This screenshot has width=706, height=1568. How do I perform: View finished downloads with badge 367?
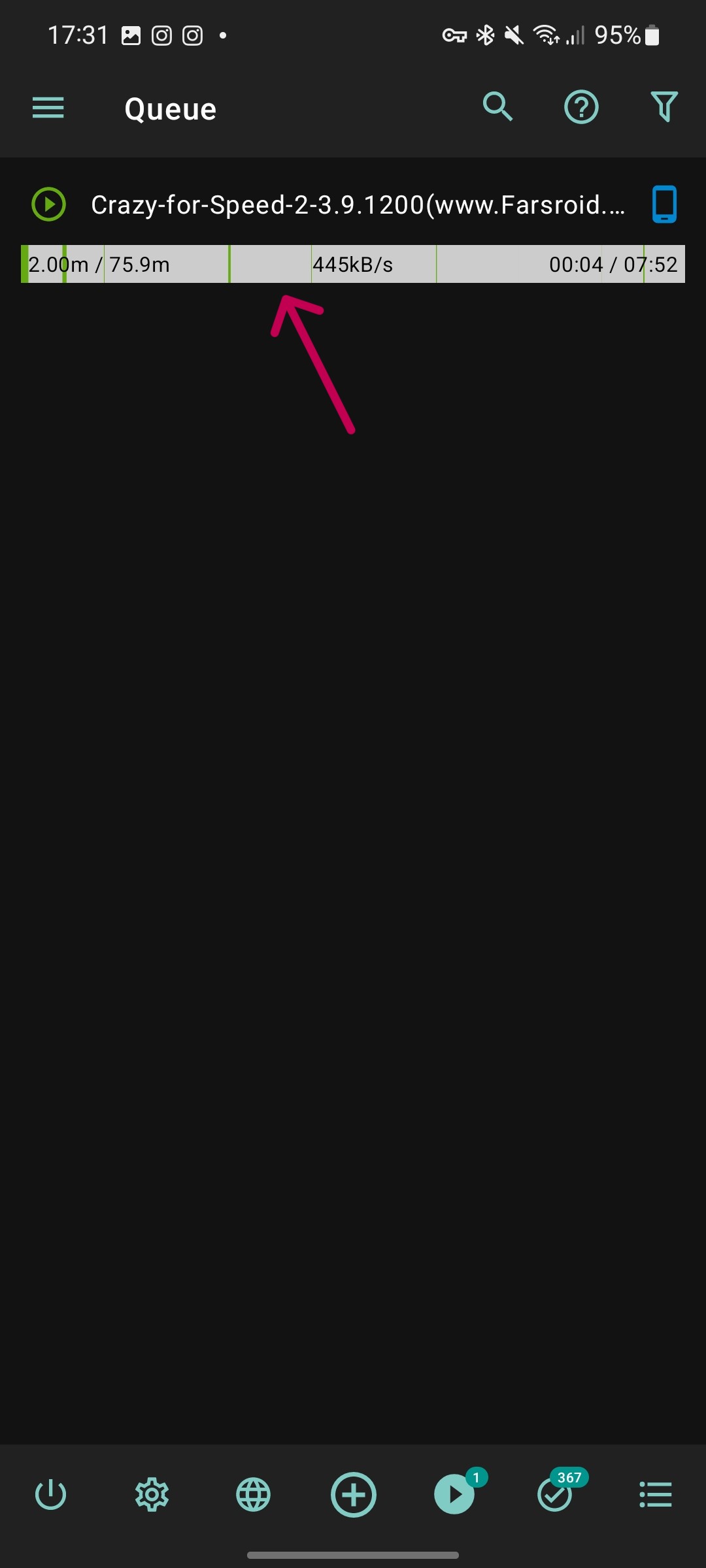tap(556, 1494)
